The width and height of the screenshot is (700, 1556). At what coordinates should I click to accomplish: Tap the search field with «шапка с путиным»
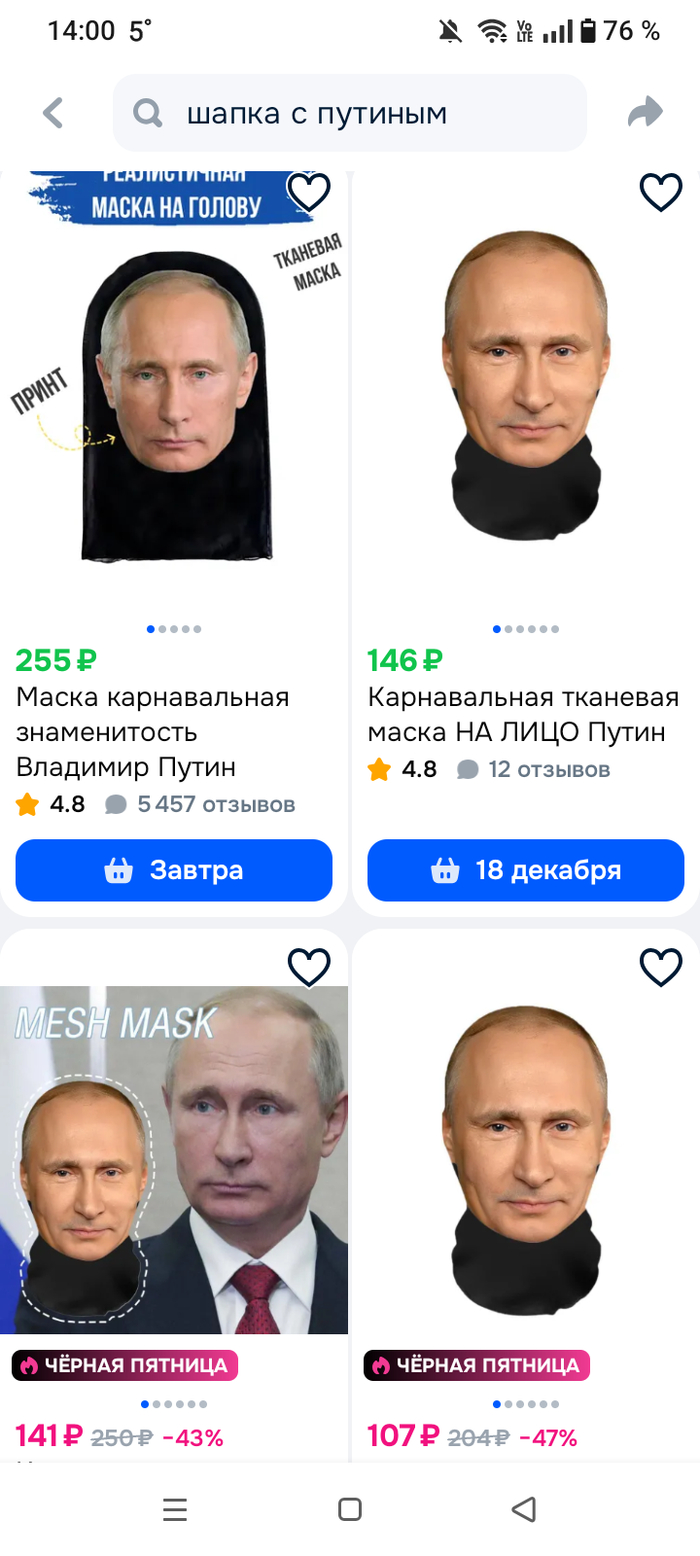(x=350, y=114)
